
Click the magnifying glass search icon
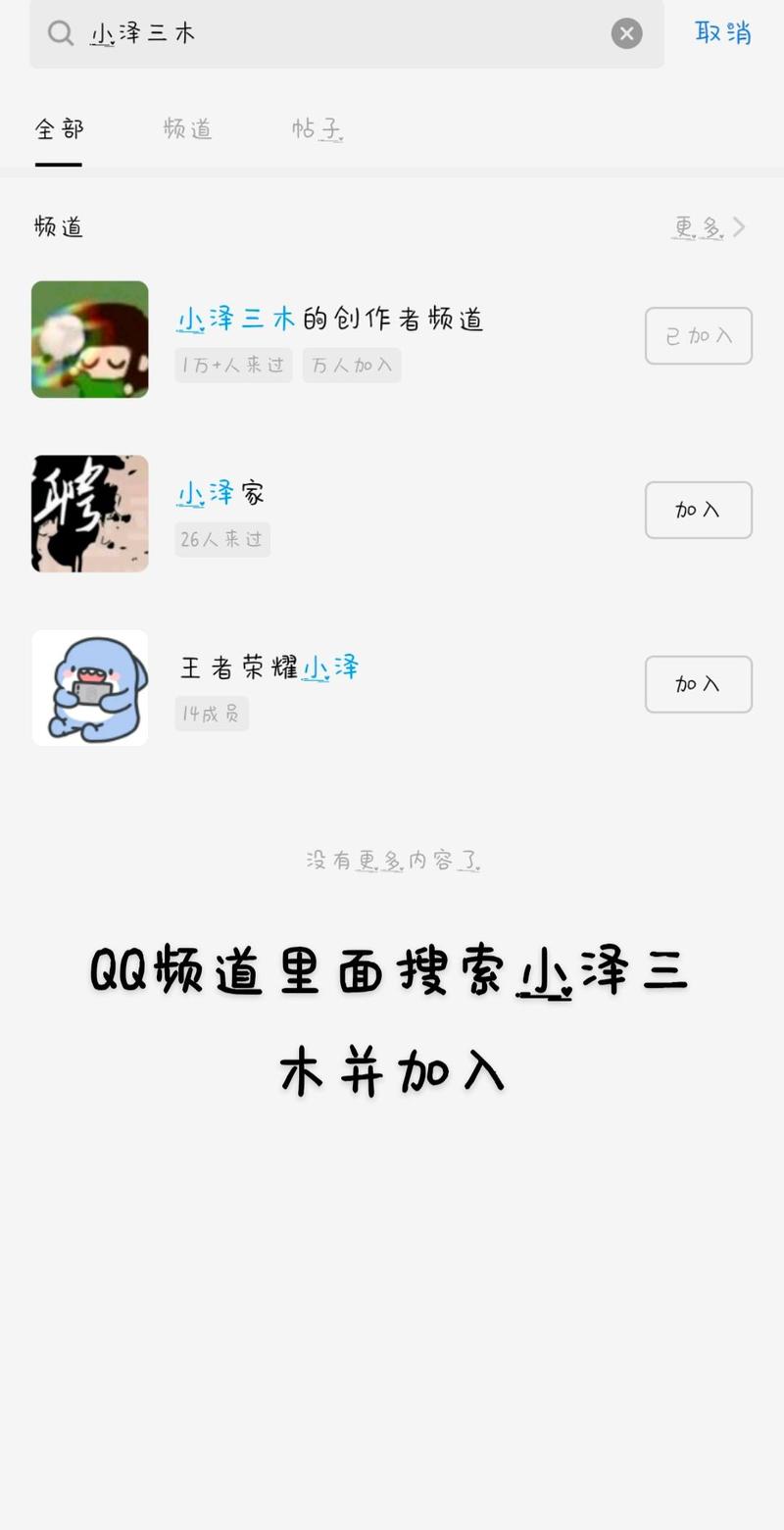(x=60, y=32)
